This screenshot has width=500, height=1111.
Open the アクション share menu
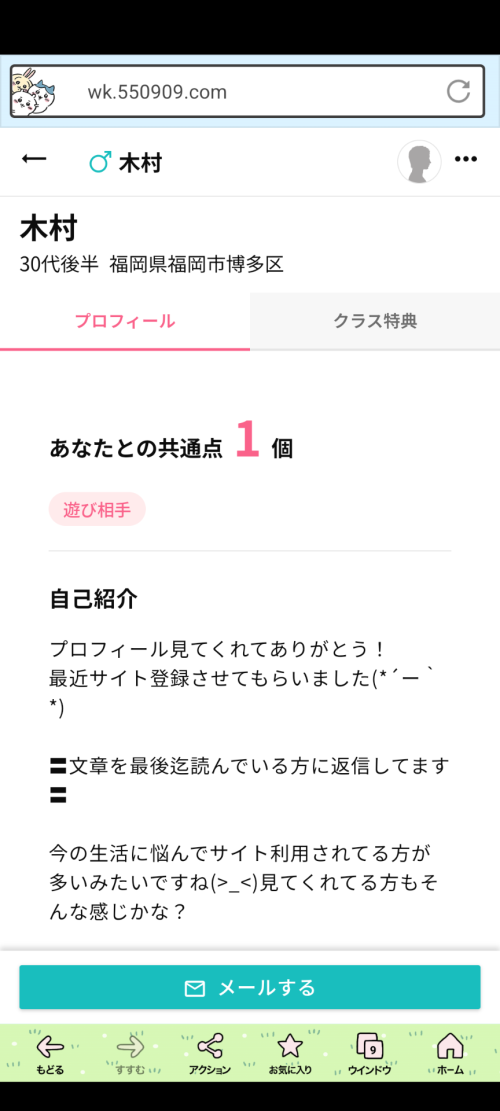(x=210, y=1054)
